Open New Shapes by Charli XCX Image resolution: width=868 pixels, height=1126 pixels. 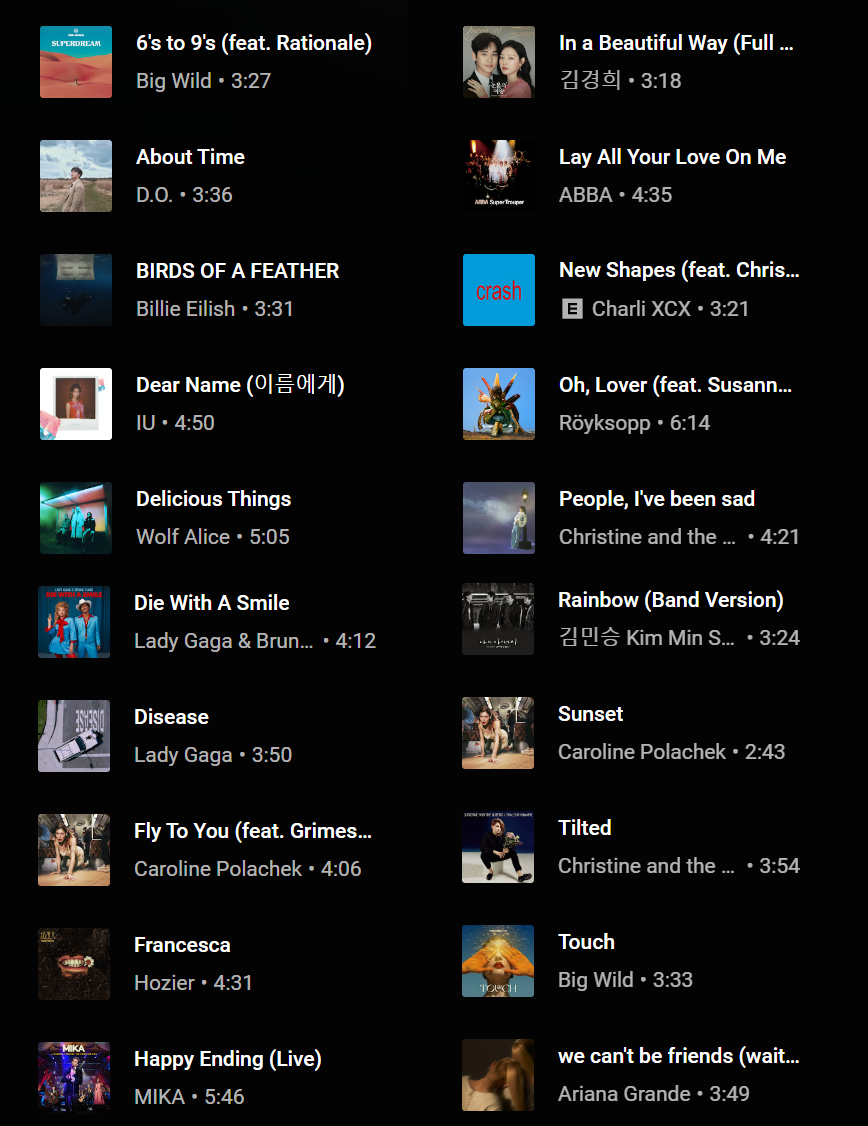(678, 271)
